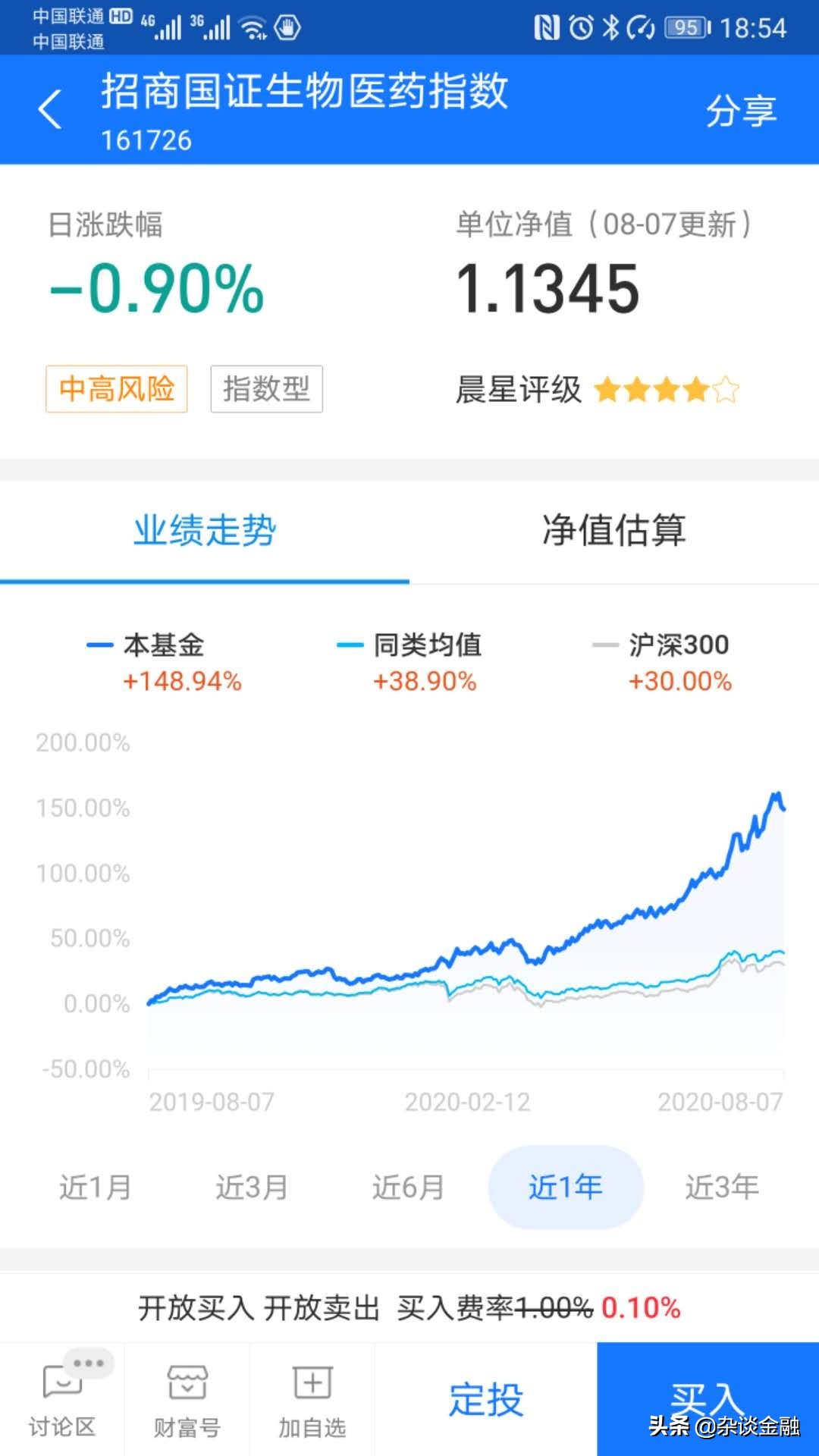
Task: Tap the 分享 share option
Action: coord(741,110)
